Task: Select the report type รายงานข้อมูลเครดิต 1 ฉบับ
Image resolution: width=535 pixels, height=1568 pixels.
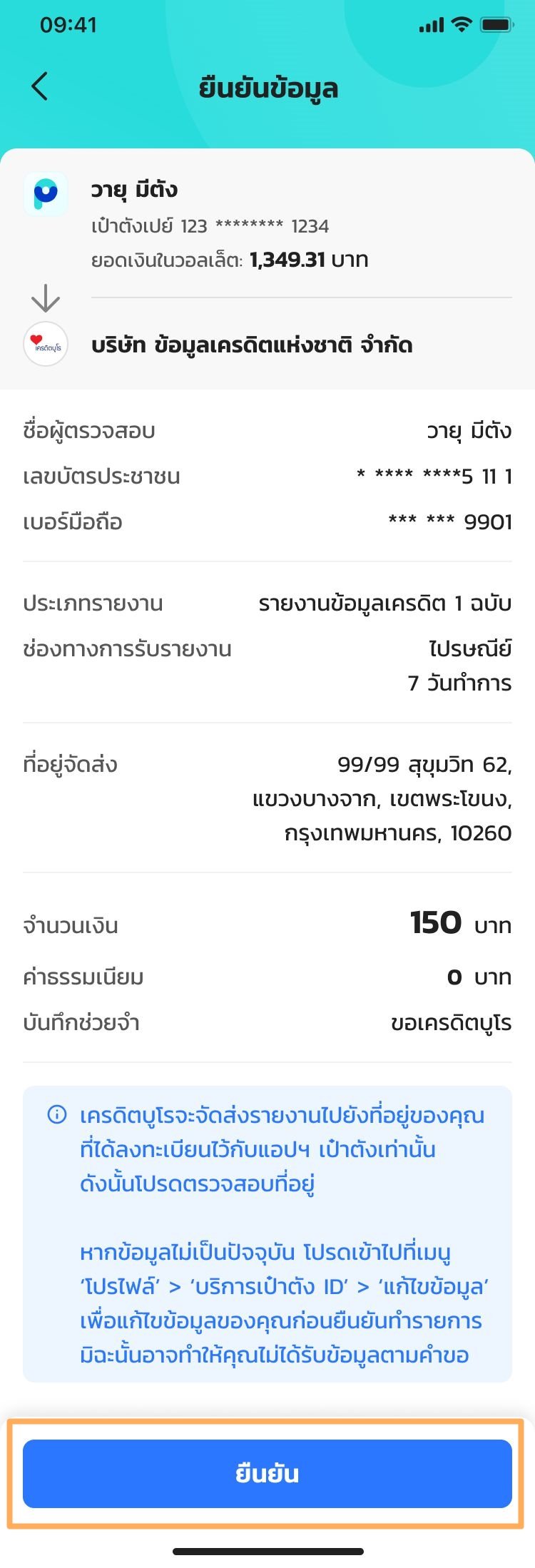Action: 387,603
